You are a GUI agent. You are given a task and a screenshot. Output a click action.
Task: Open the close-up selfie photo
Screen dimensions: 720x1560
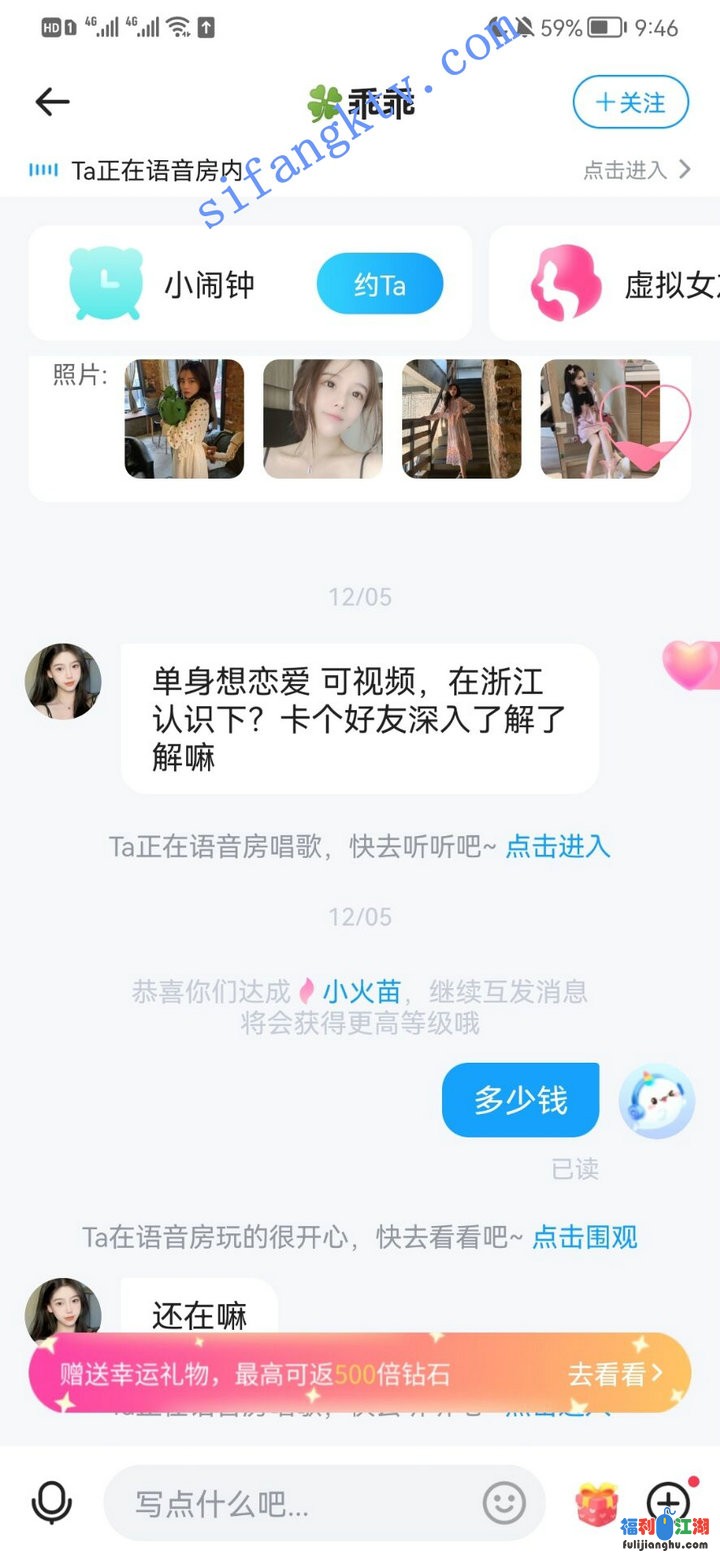pyautogui.click(x=322, y=419)
